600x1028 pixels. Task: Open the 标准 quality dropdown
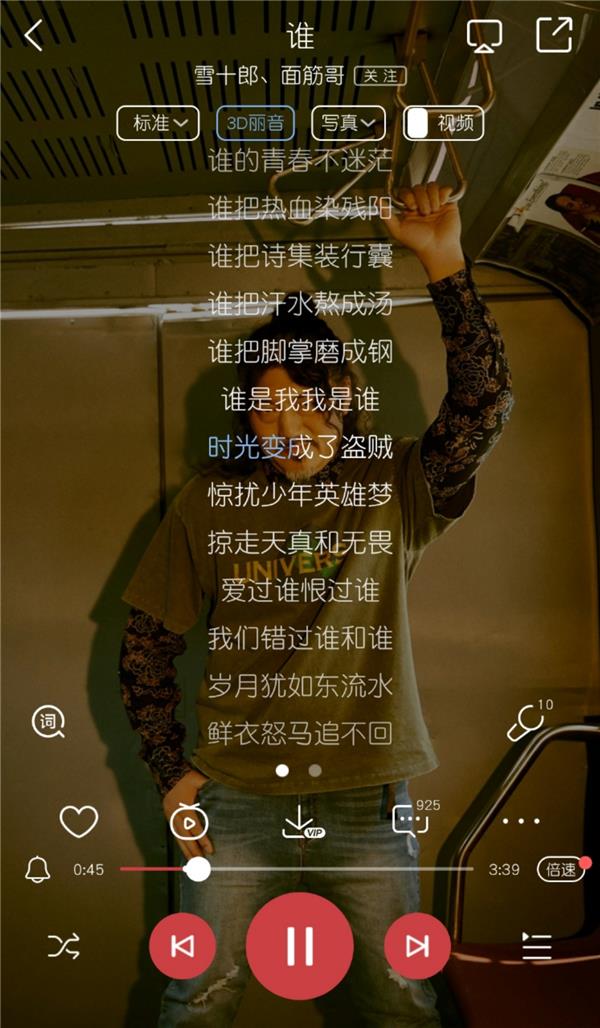(158, 123)
